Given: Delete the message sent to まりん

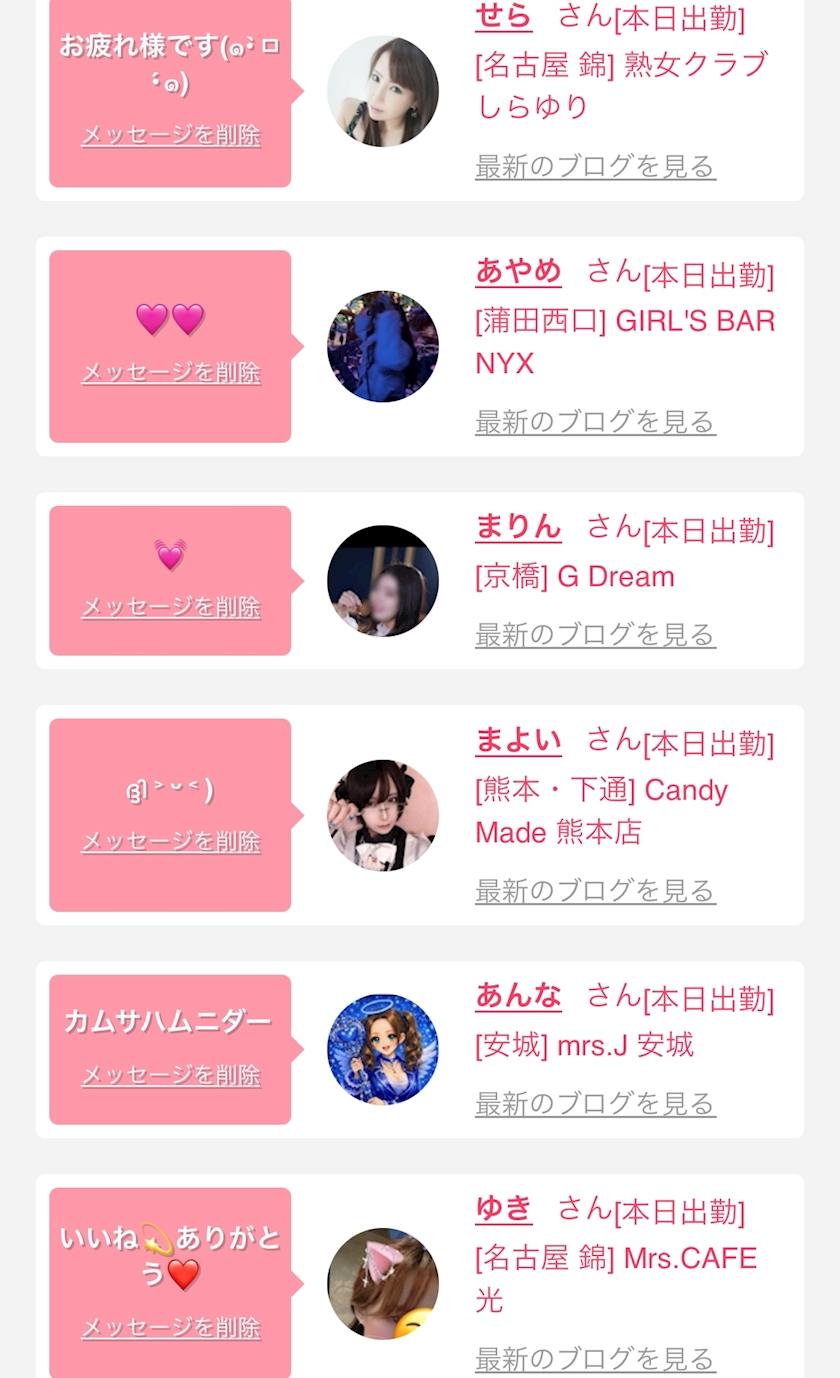Looking at the screenshot, I should point(170,606).
